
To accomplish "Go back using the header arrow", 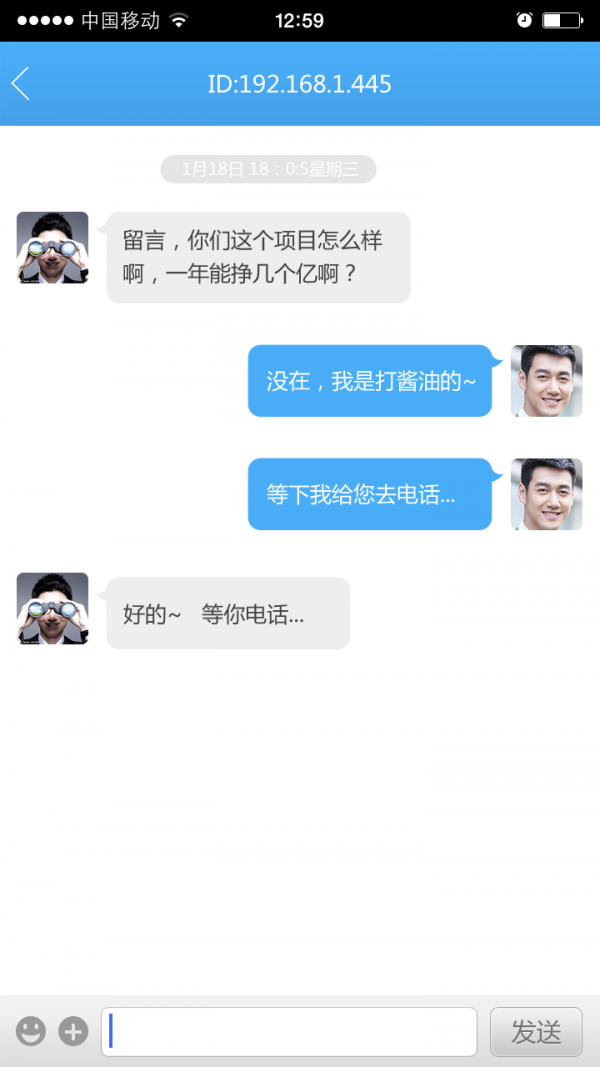I will coord(22,84).
